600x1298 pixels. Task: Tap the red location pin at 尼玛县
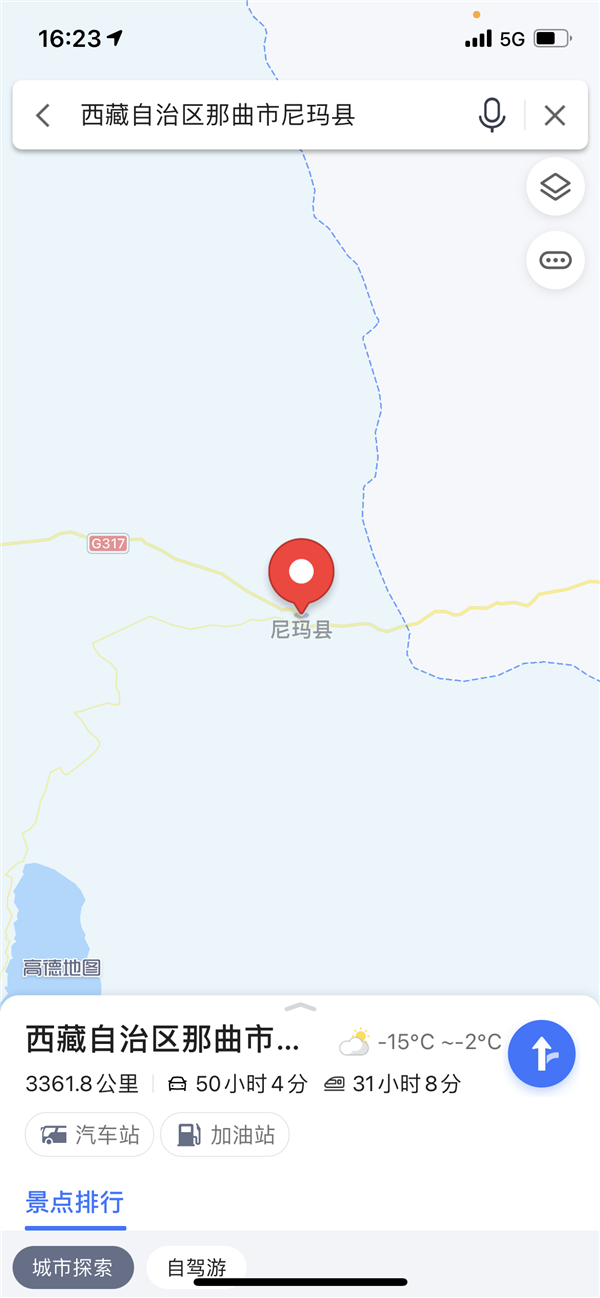(x=301, y=574)
